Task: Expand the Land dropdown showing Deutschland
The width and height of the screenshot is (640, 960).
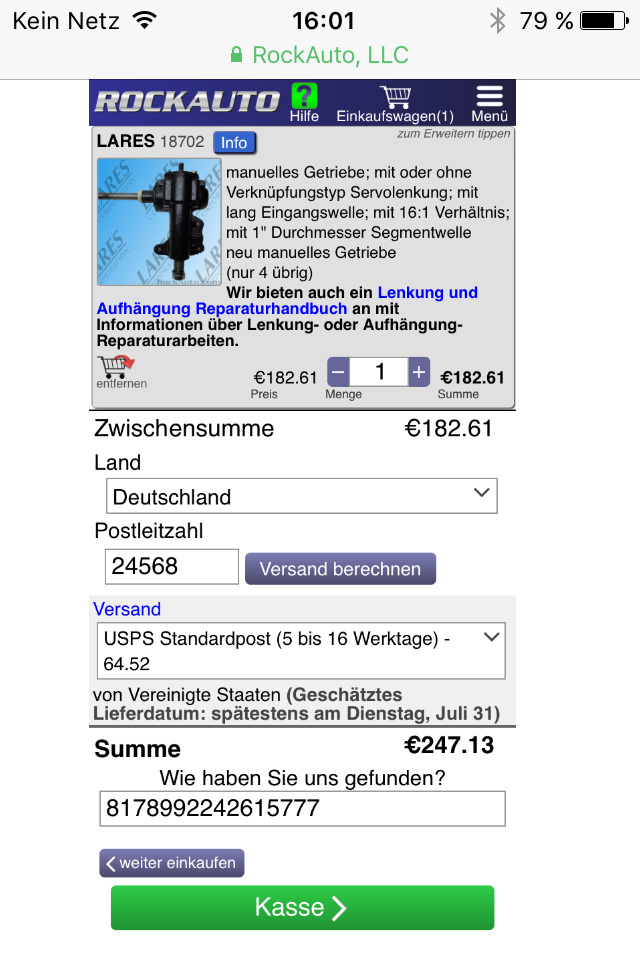Action: [x=301, y=496]
